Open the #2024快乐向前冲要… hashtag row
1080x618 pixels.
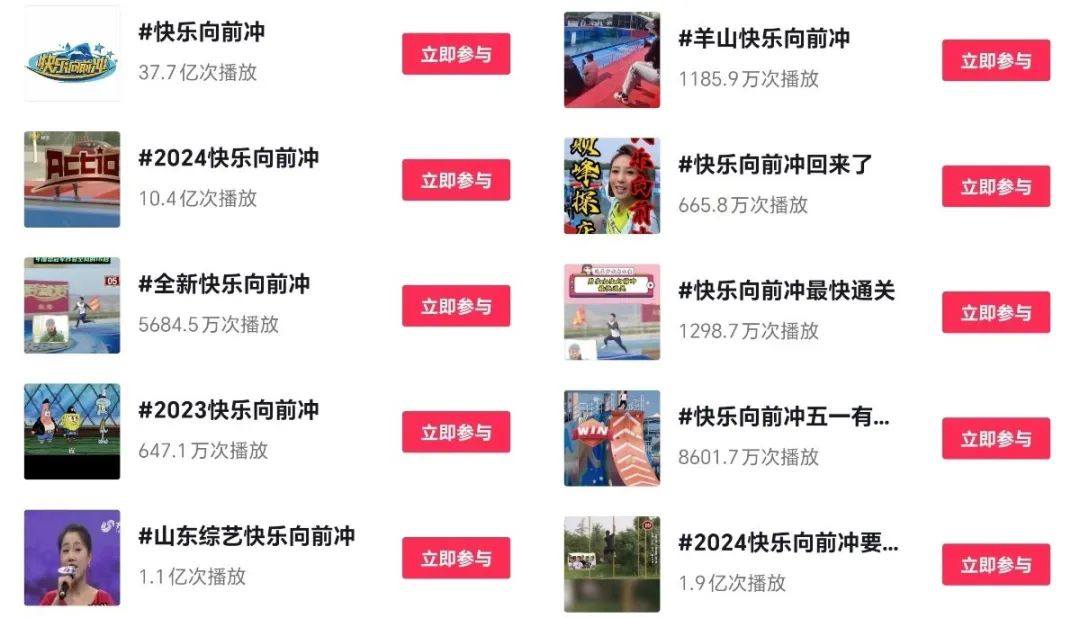(x=788, y=543)
